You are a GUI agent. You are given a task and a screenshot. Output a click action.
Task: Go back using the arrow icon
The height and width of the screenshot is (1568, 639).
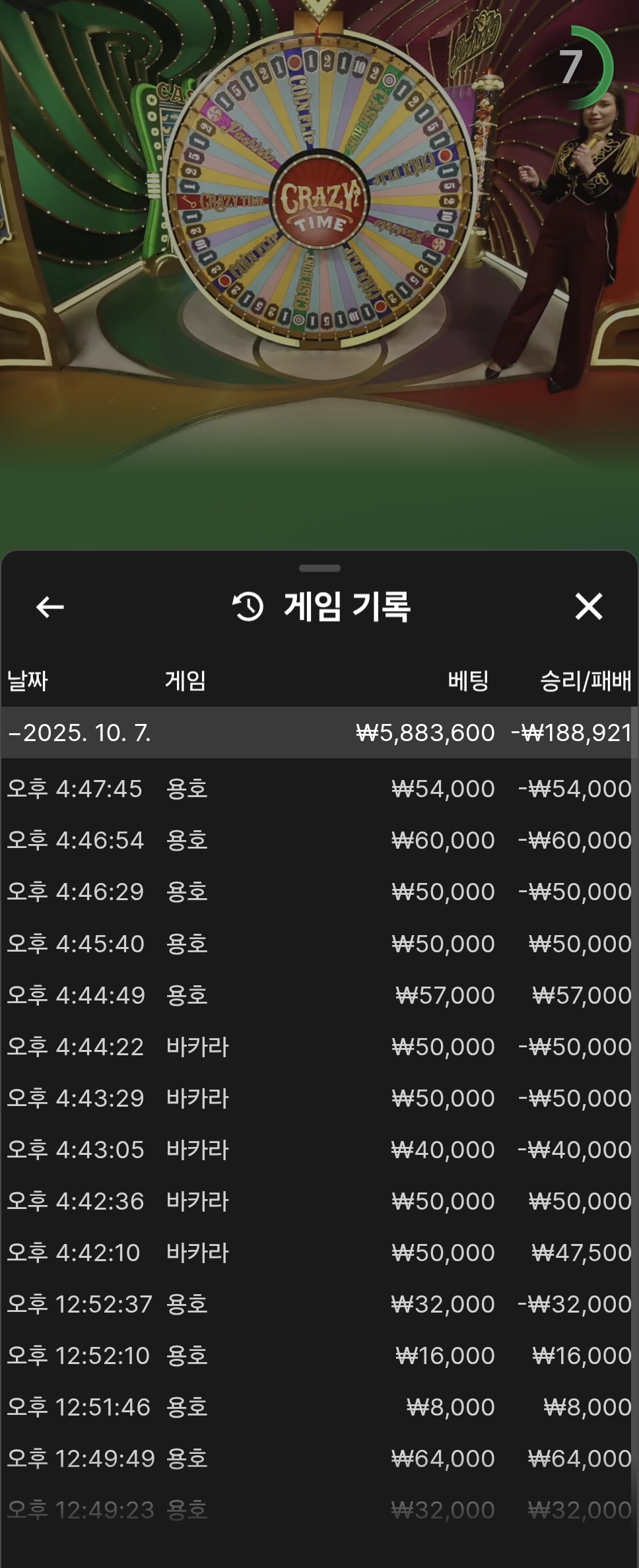[50, 606]
